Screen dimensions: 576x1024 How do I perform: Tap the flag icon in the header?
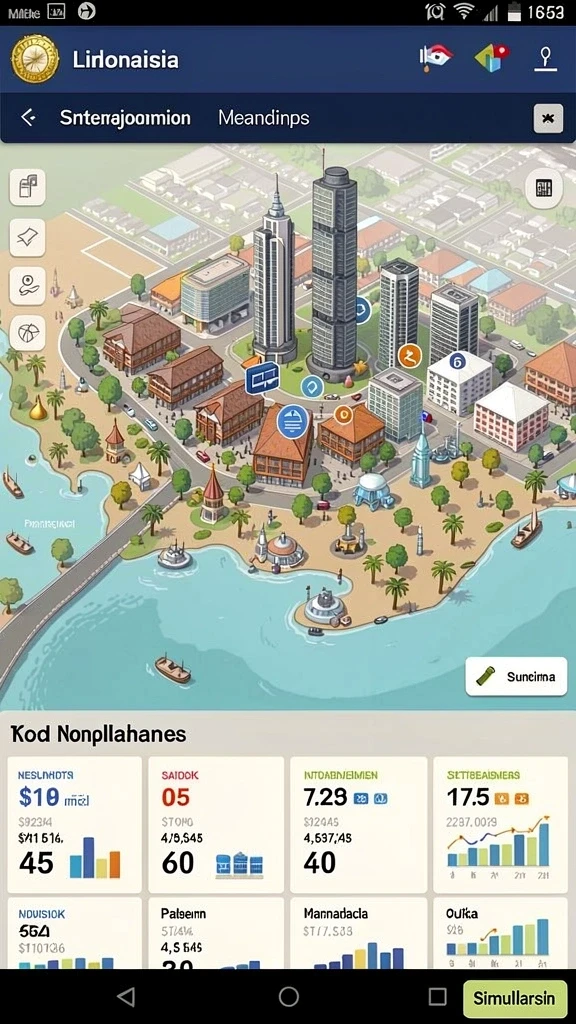(x=436, y=57)
